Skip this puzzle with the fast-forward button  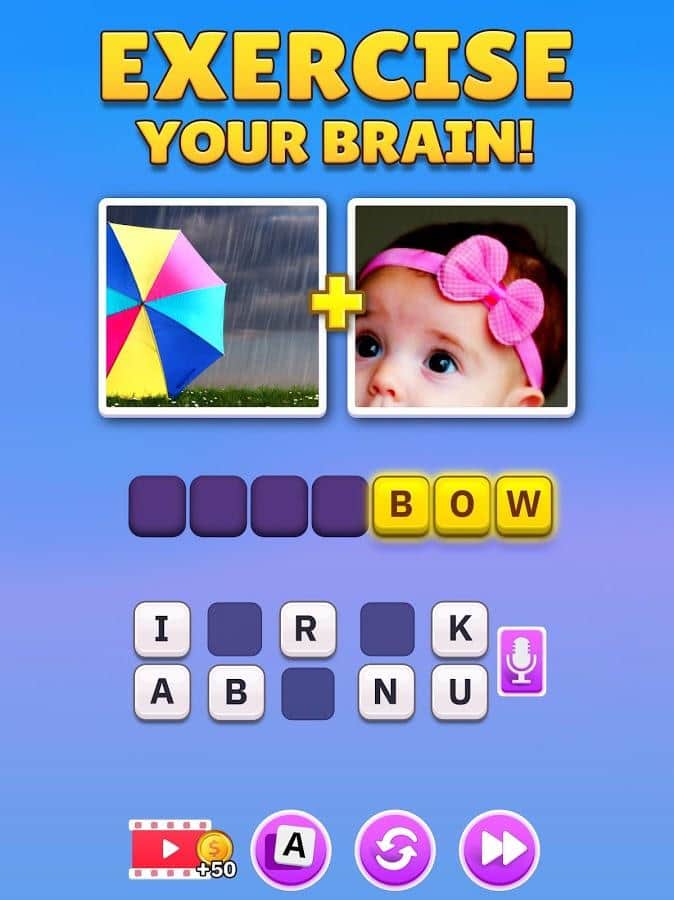498,849
